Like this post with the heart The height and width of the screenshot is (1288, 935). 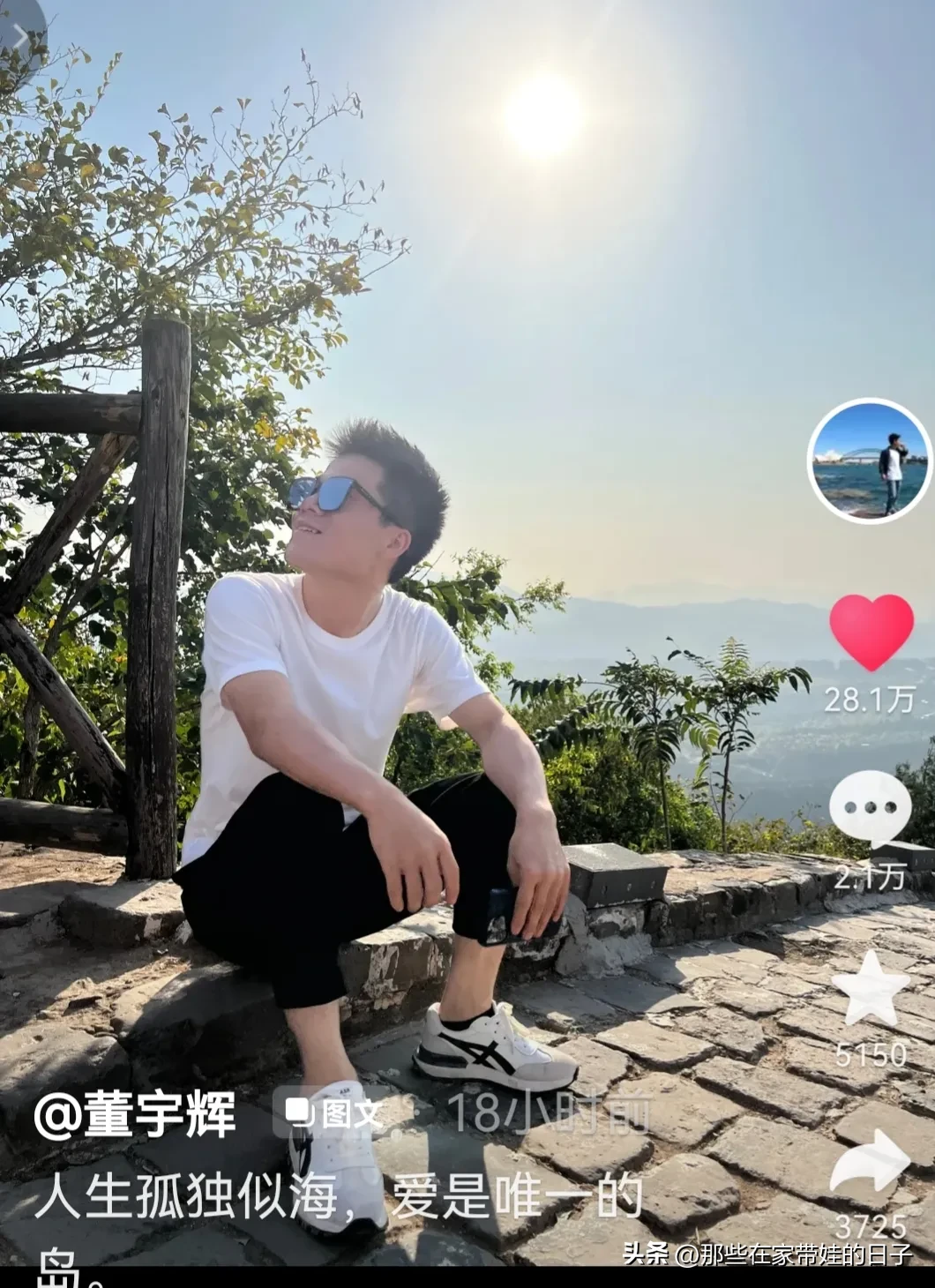tap(871, 630)
